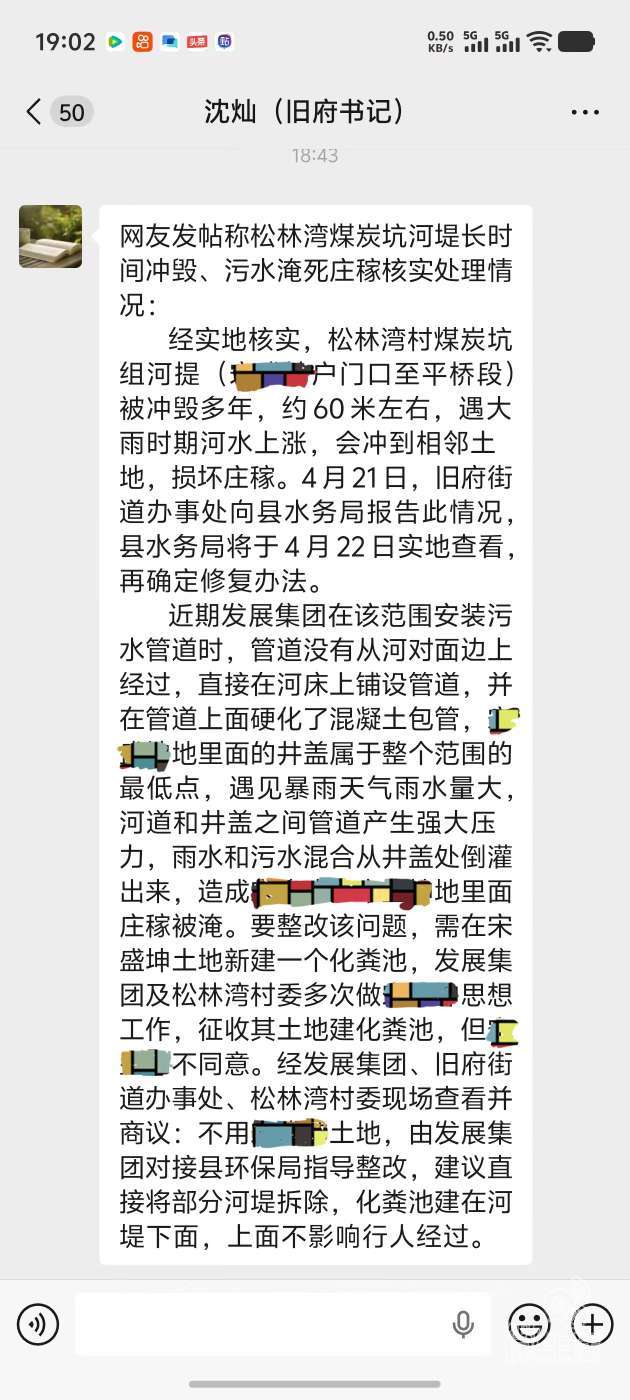
Task: Open chat options via three-dot menu
Action: pyautogui.click(x=585, y=112)
